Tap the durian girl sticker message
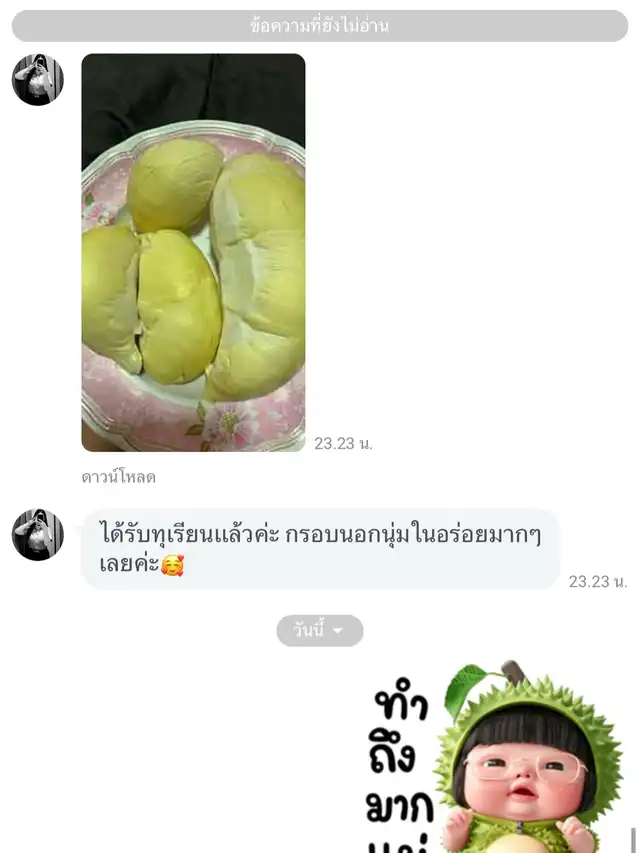640x853 pixels. pos(495,757)
